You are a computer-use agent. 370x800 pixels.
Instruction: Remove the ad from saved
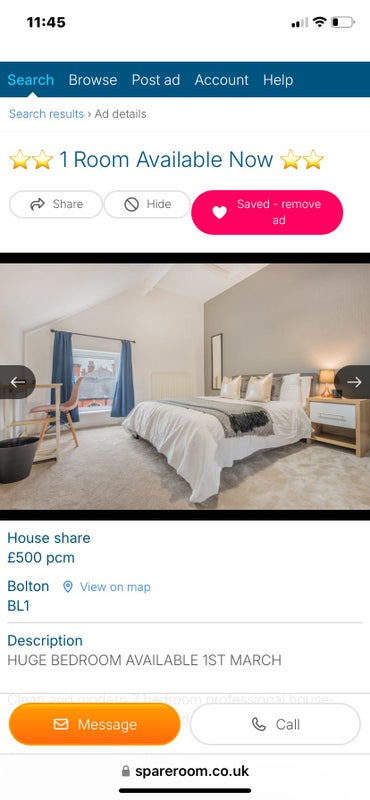(x=267, y=212)
